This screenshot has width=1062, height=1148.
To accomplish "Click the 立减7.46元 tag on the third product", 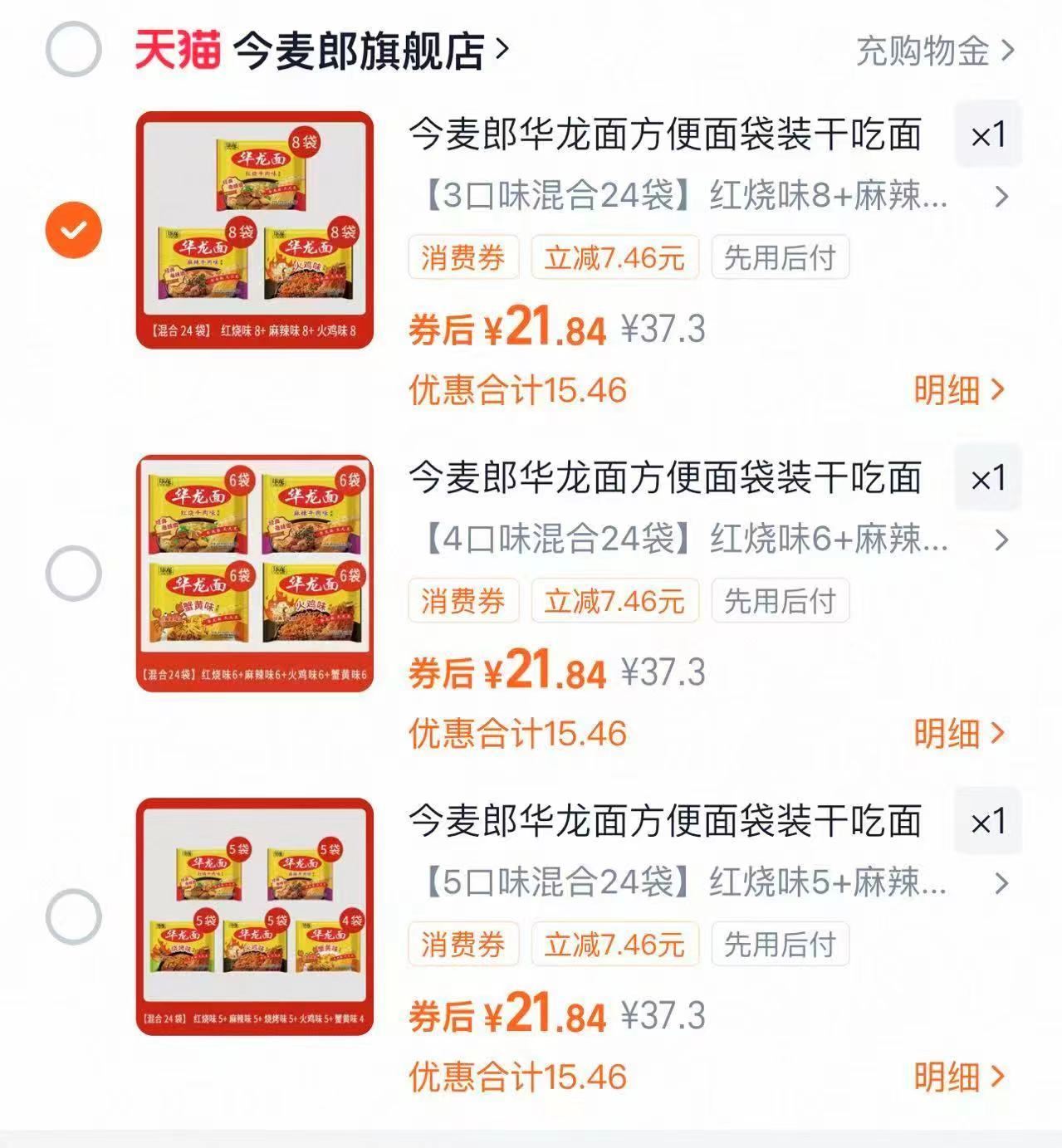I will pos(614,944).
